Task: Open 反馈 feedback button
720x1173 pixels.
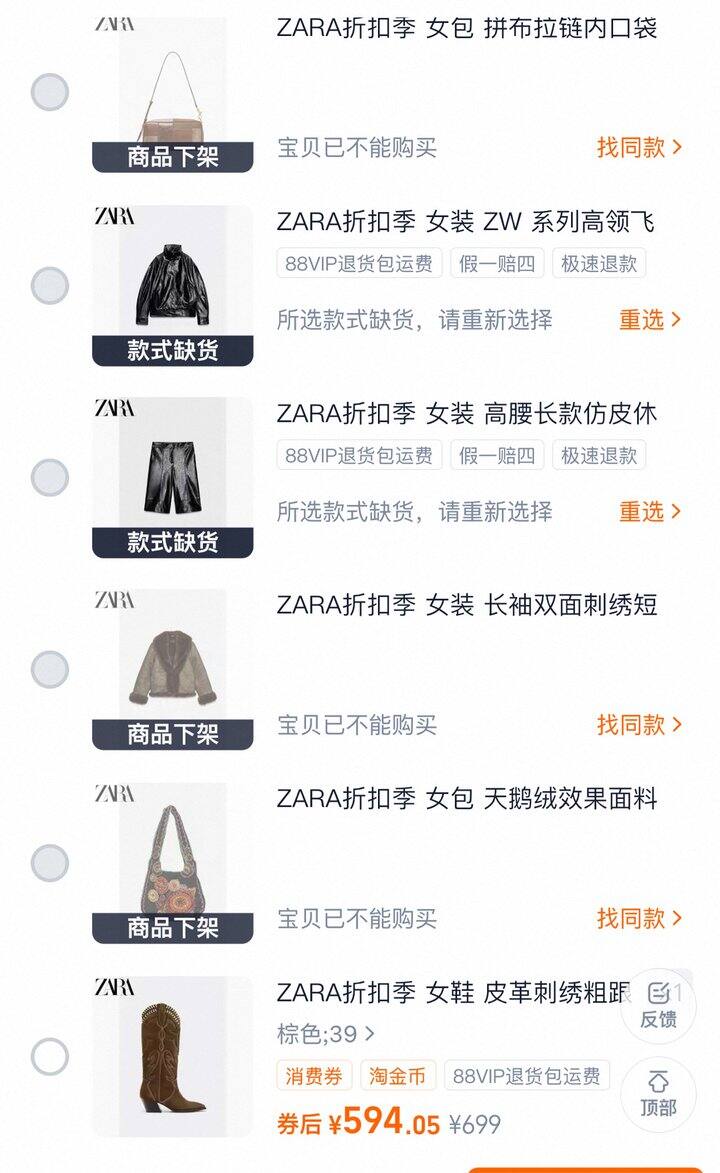Action: coord(658,1004)
